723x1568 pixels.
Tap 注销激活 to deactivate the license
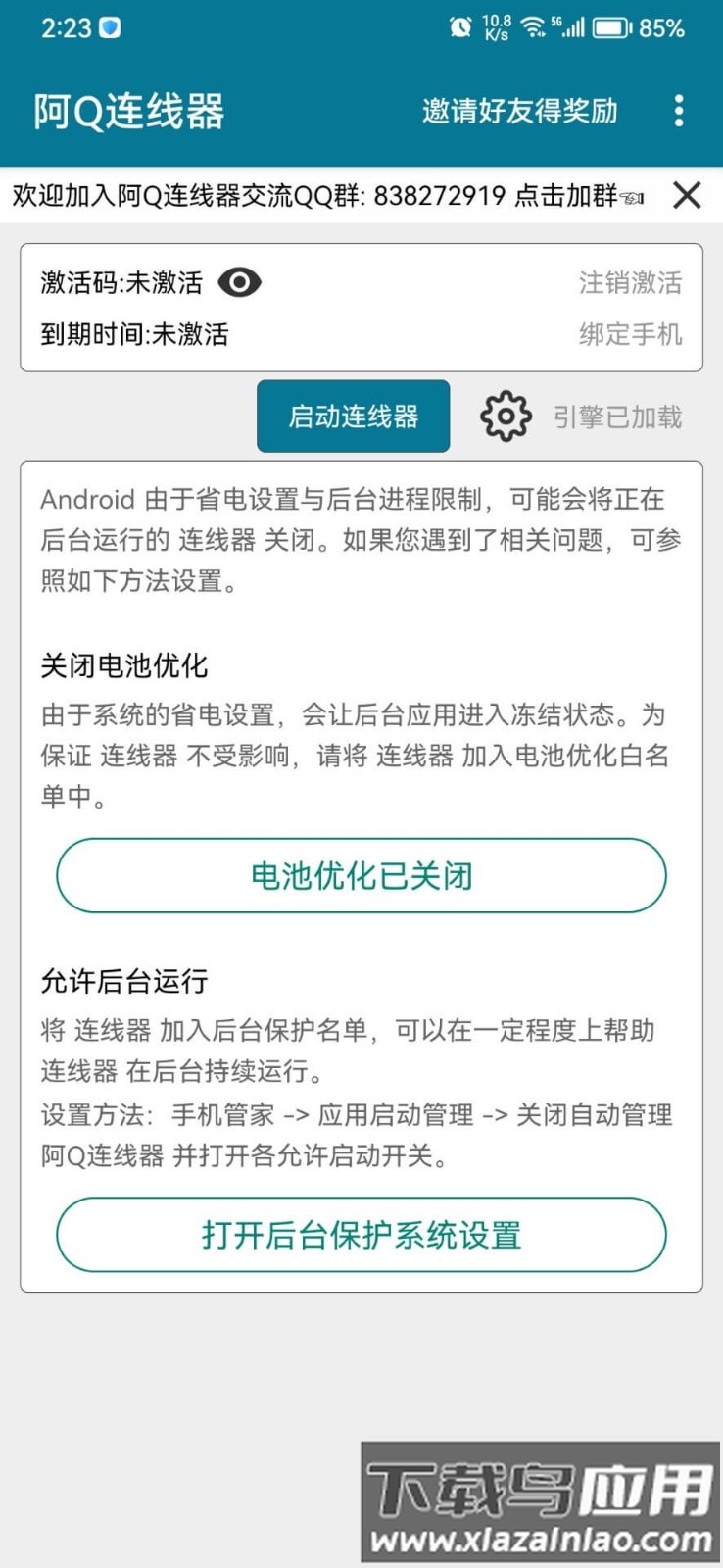pos(633,282)
